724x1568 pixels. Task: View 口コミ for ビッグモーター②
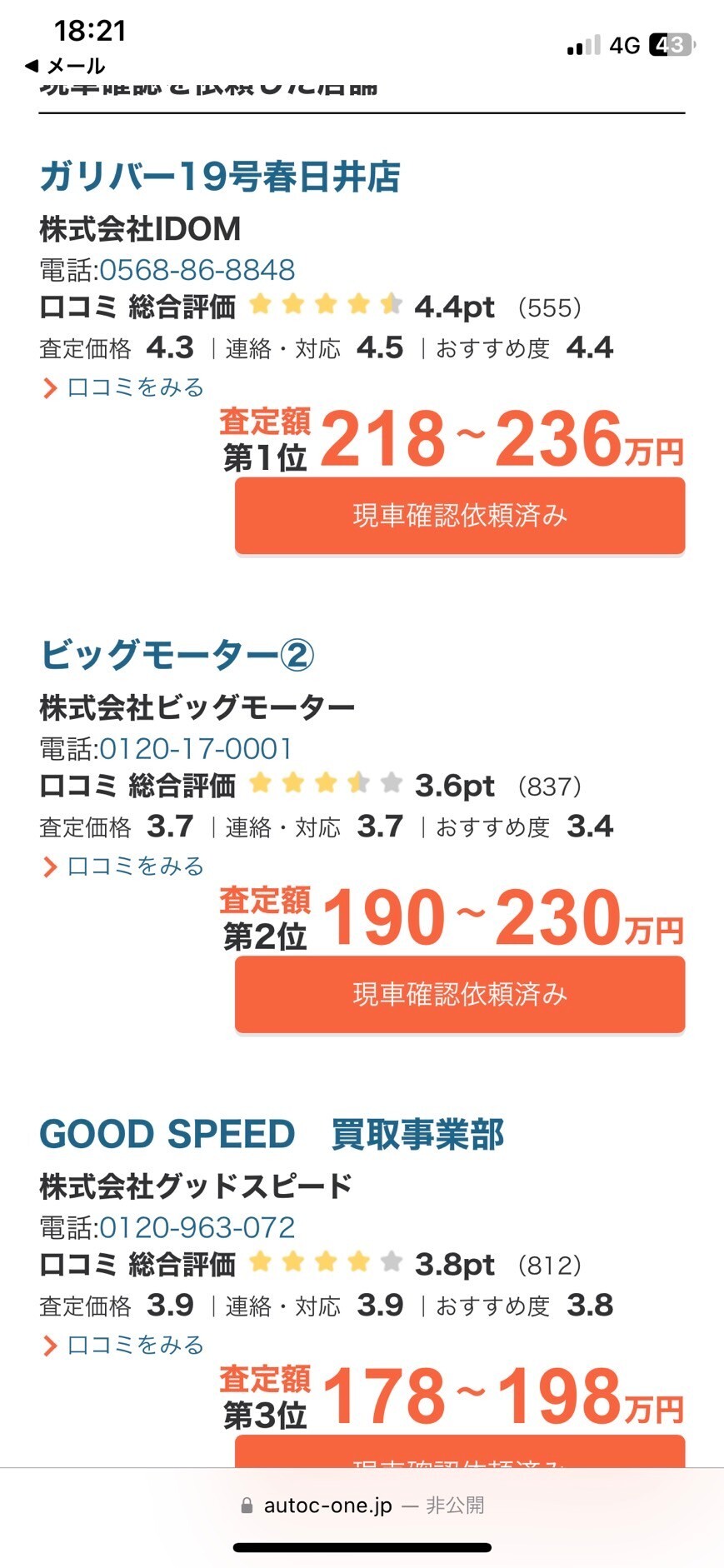123,866
